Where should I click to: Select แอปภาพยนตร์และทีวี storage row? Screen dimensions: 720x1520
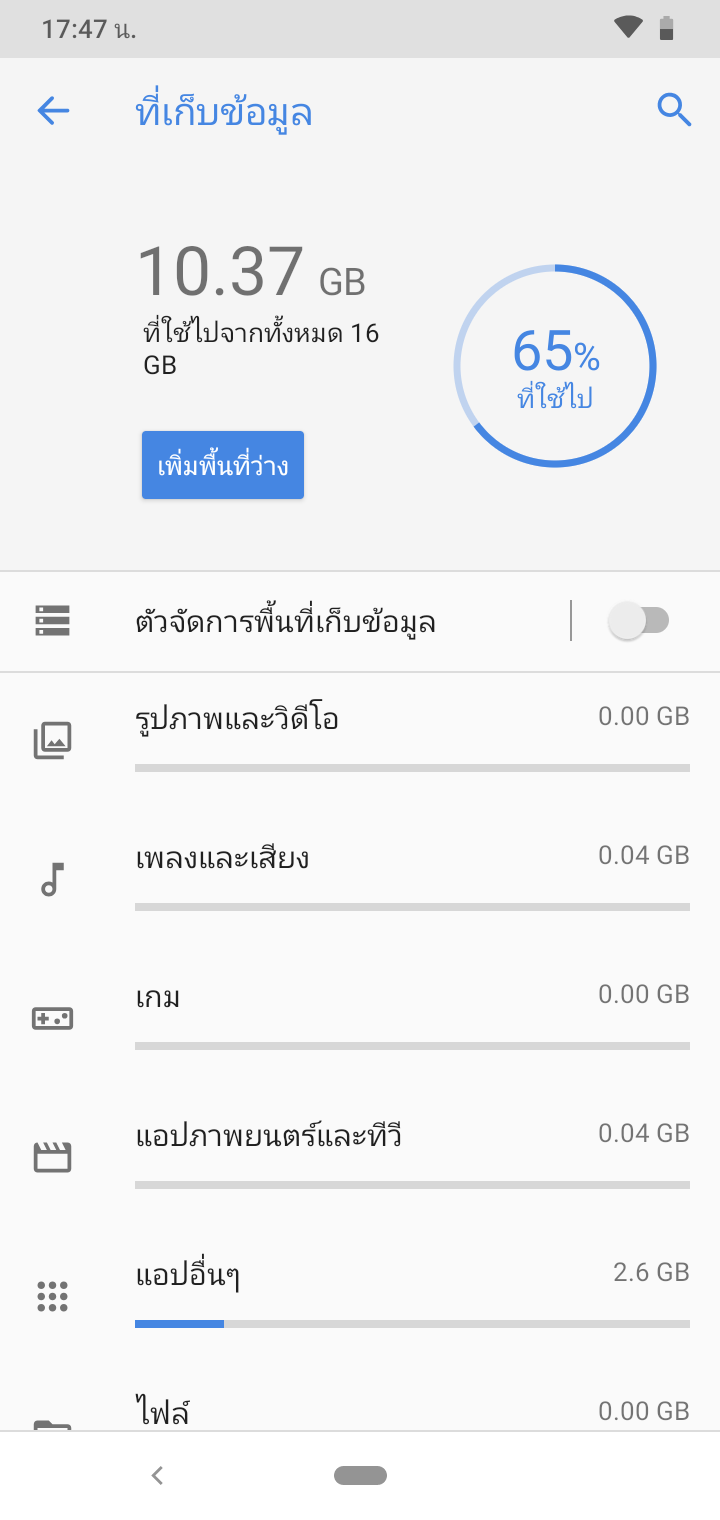[x=360, y=1157]
